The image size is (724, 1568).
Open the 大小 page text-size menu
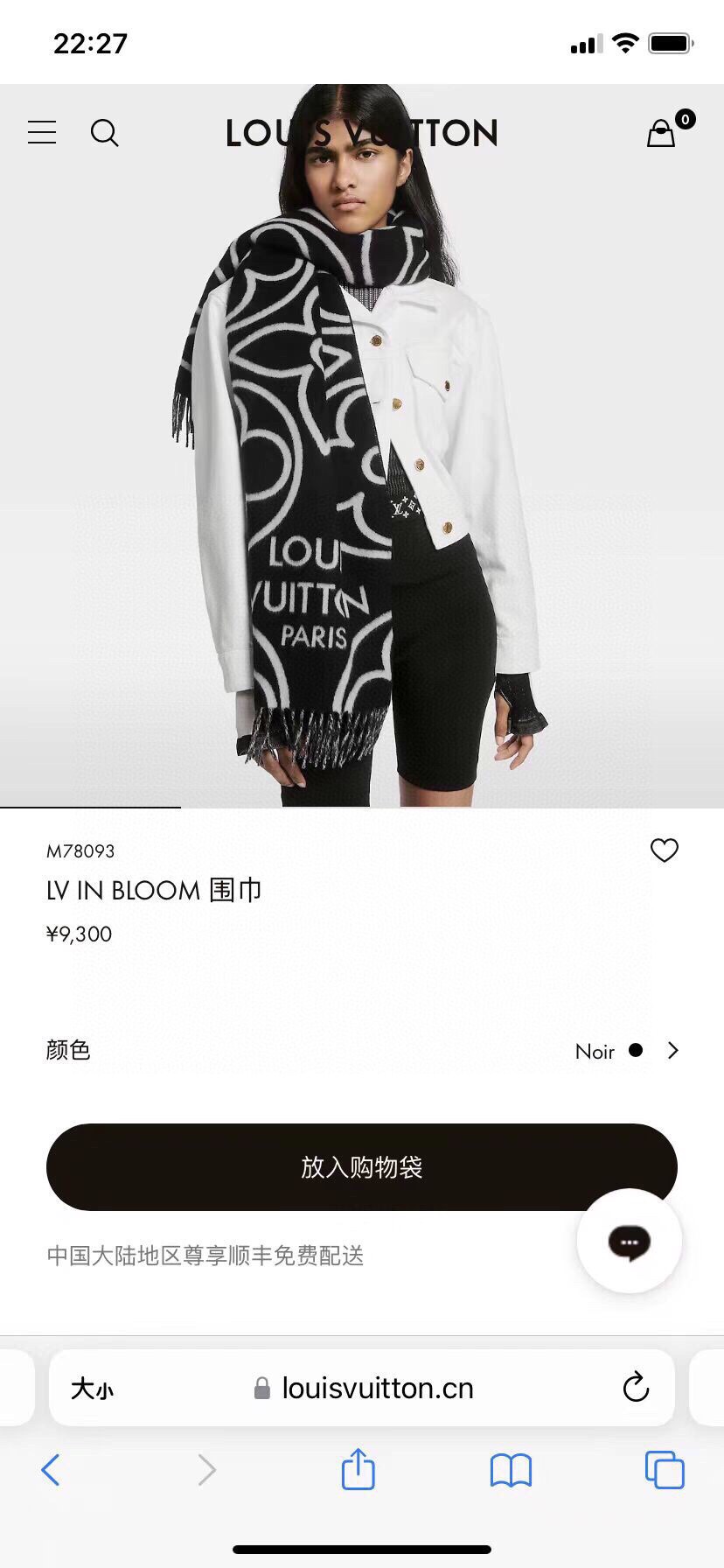coord(92,1389)
